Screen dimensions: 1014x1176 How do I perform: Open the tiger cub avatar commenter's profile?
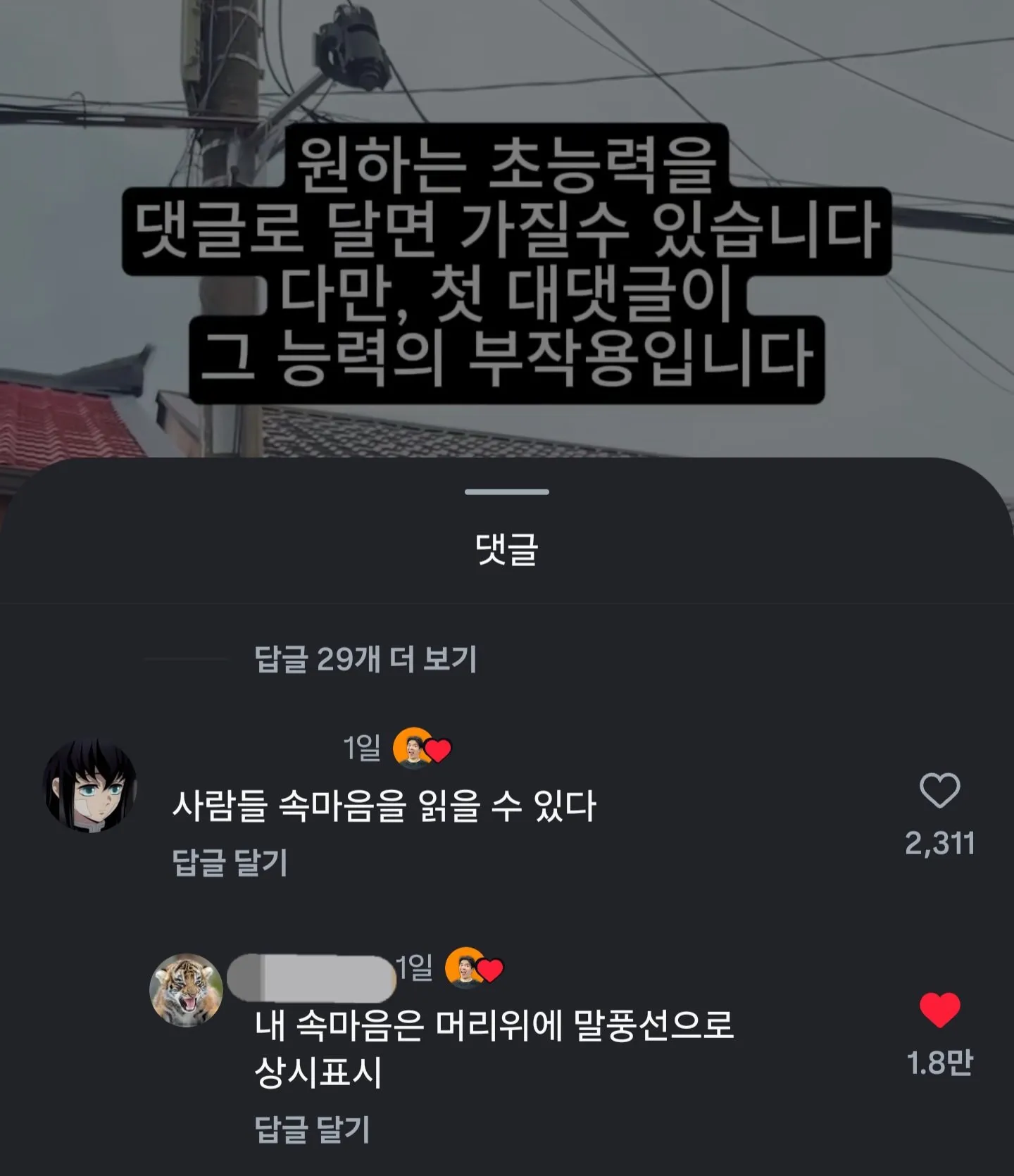pyautogui.click(x=187, y=990)
